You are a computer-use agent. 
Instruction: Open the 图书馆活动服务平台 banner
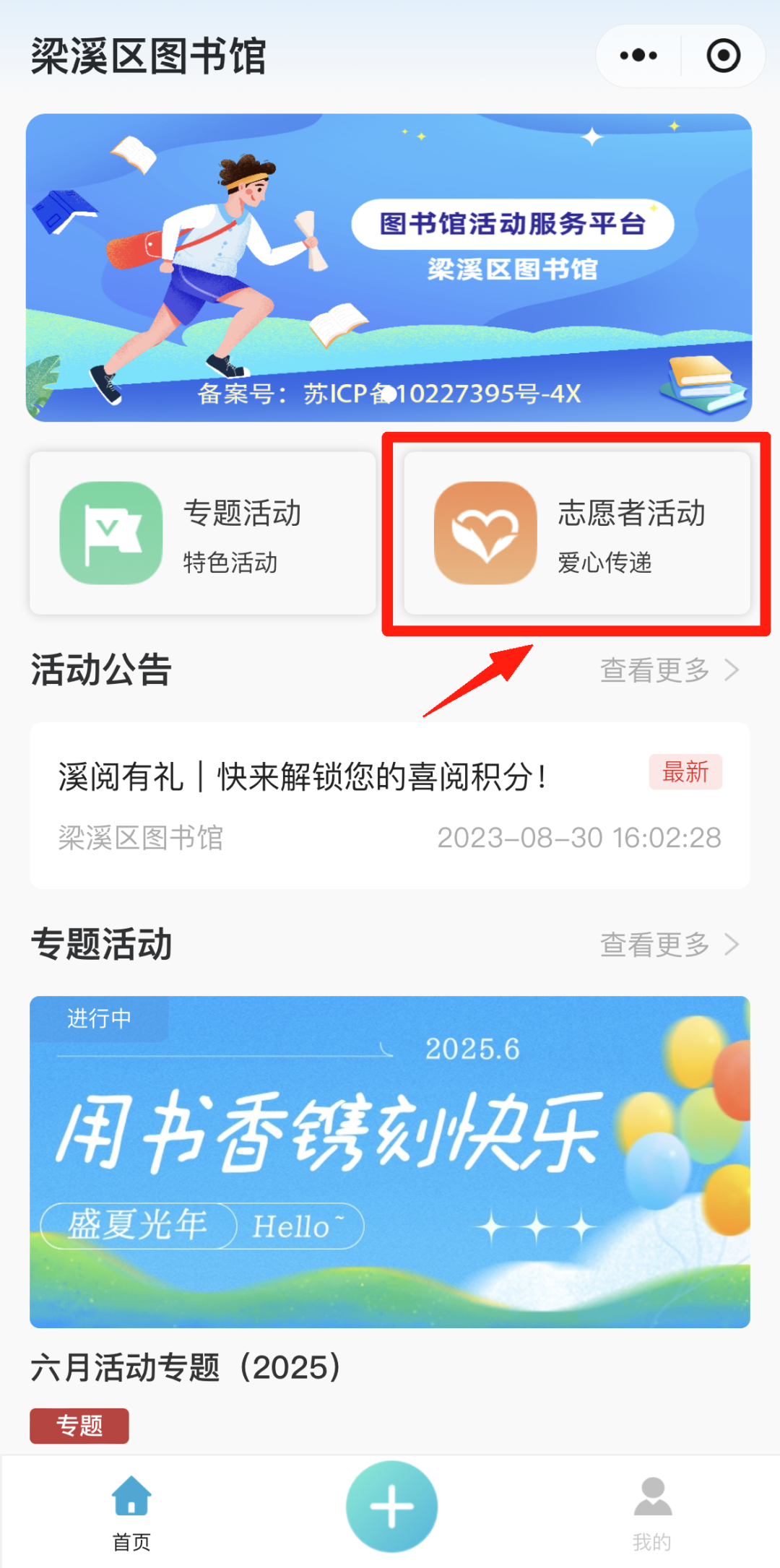click(389, 267)
